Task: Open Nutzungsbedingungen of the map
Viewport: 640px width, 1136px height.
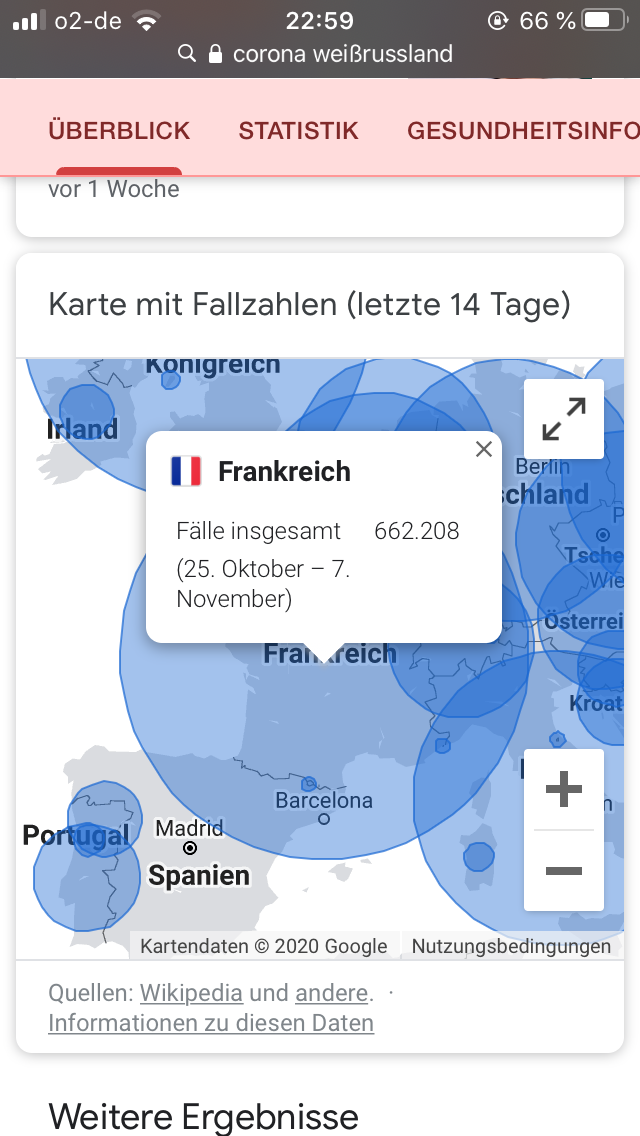Action: coord(511,946)
